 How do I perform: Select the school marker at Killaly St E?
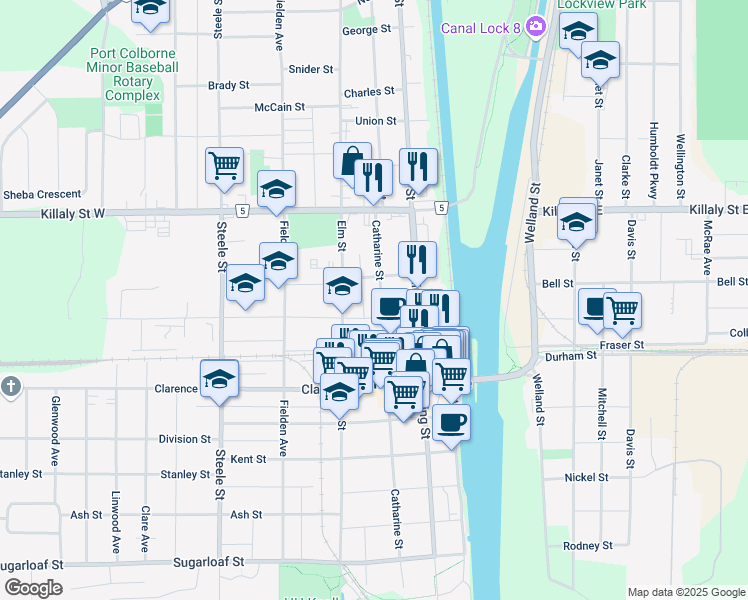577,224
